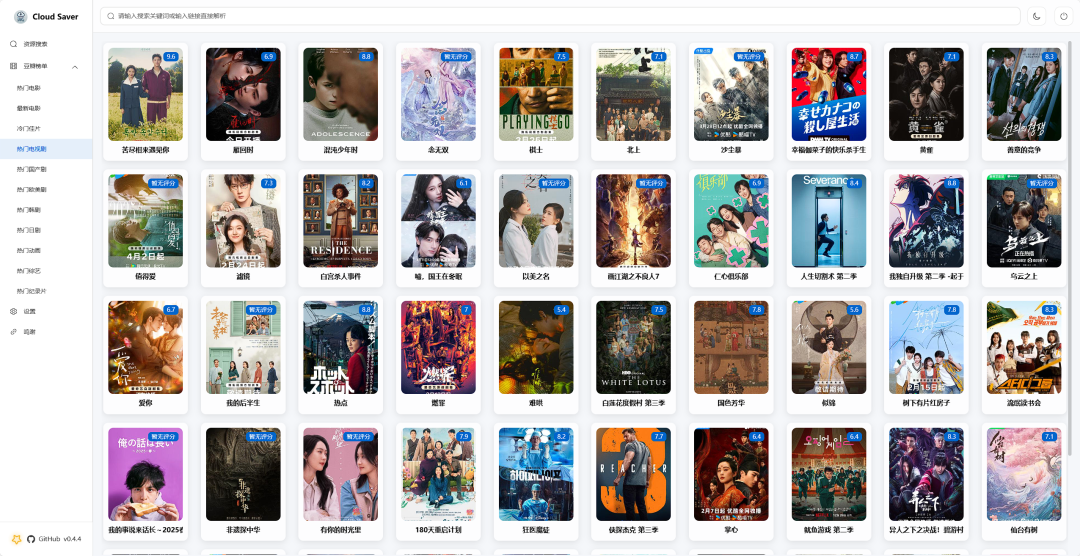Image resolution: width=1080 pixels, height=556 pixels.
Task: Open 资源搜索 in sidebar
Action: (36, 44)
